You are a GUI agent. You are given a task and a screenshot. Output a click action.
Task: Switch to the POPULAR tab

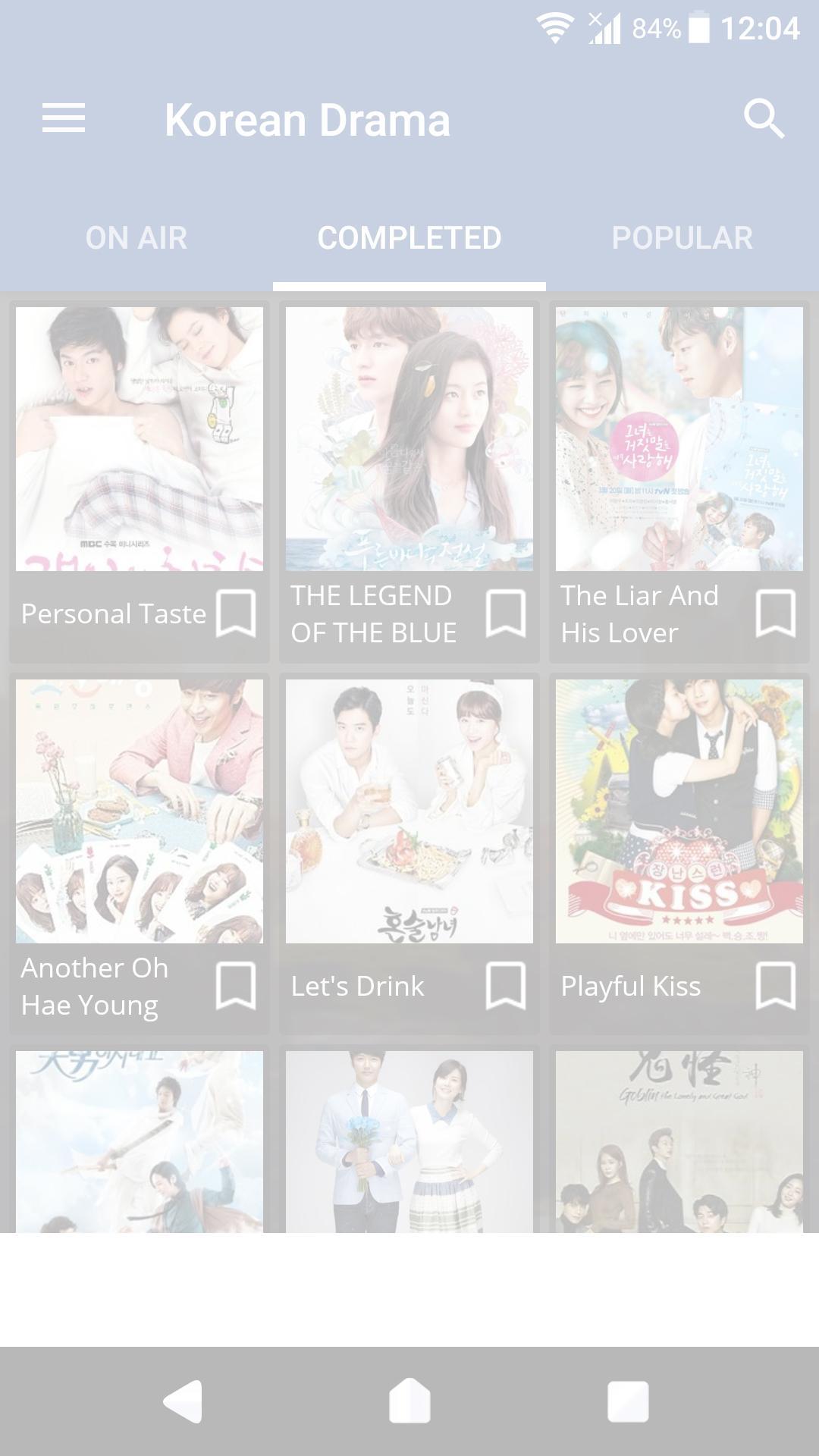click(682, 238)
